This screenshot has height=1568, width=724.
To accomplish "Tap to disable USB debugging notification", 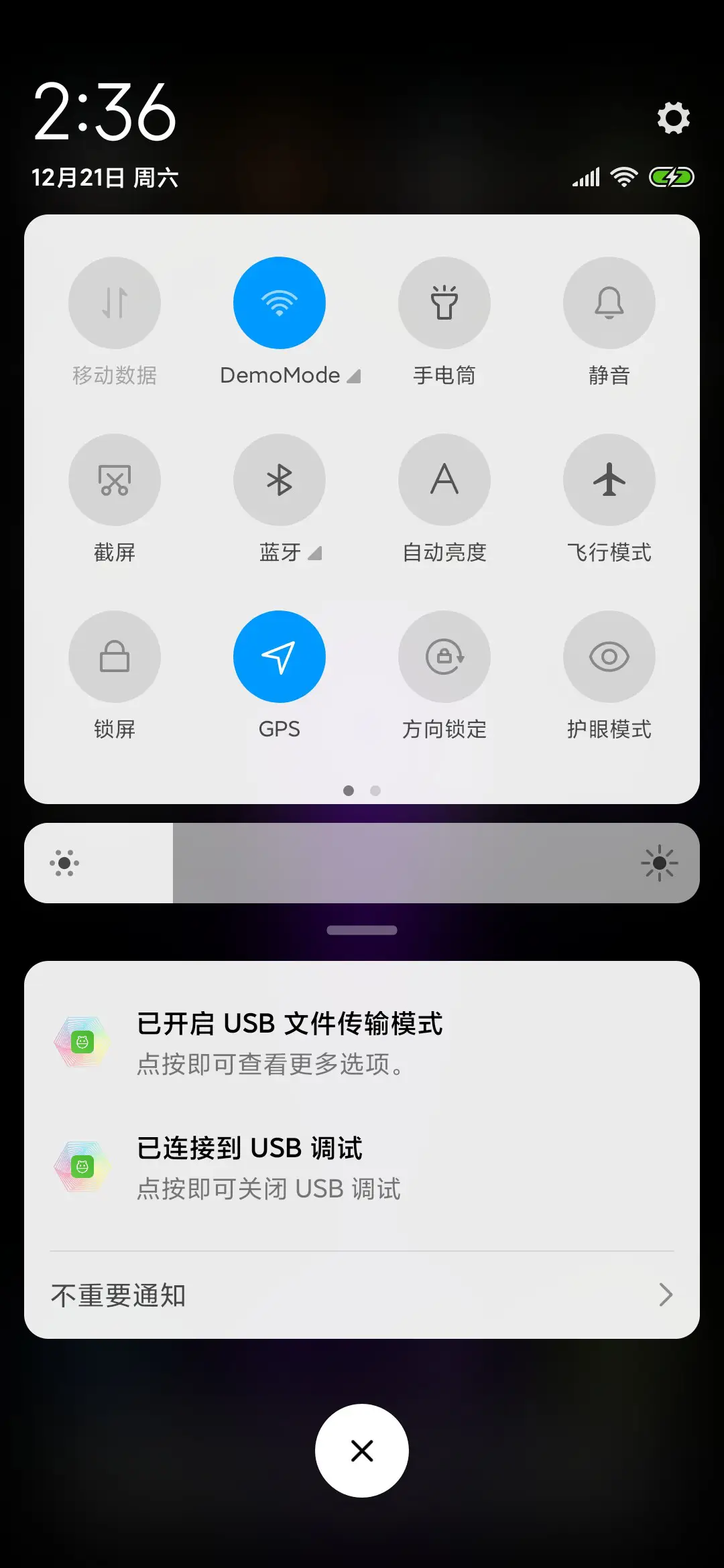I will tap(362, 1166).
